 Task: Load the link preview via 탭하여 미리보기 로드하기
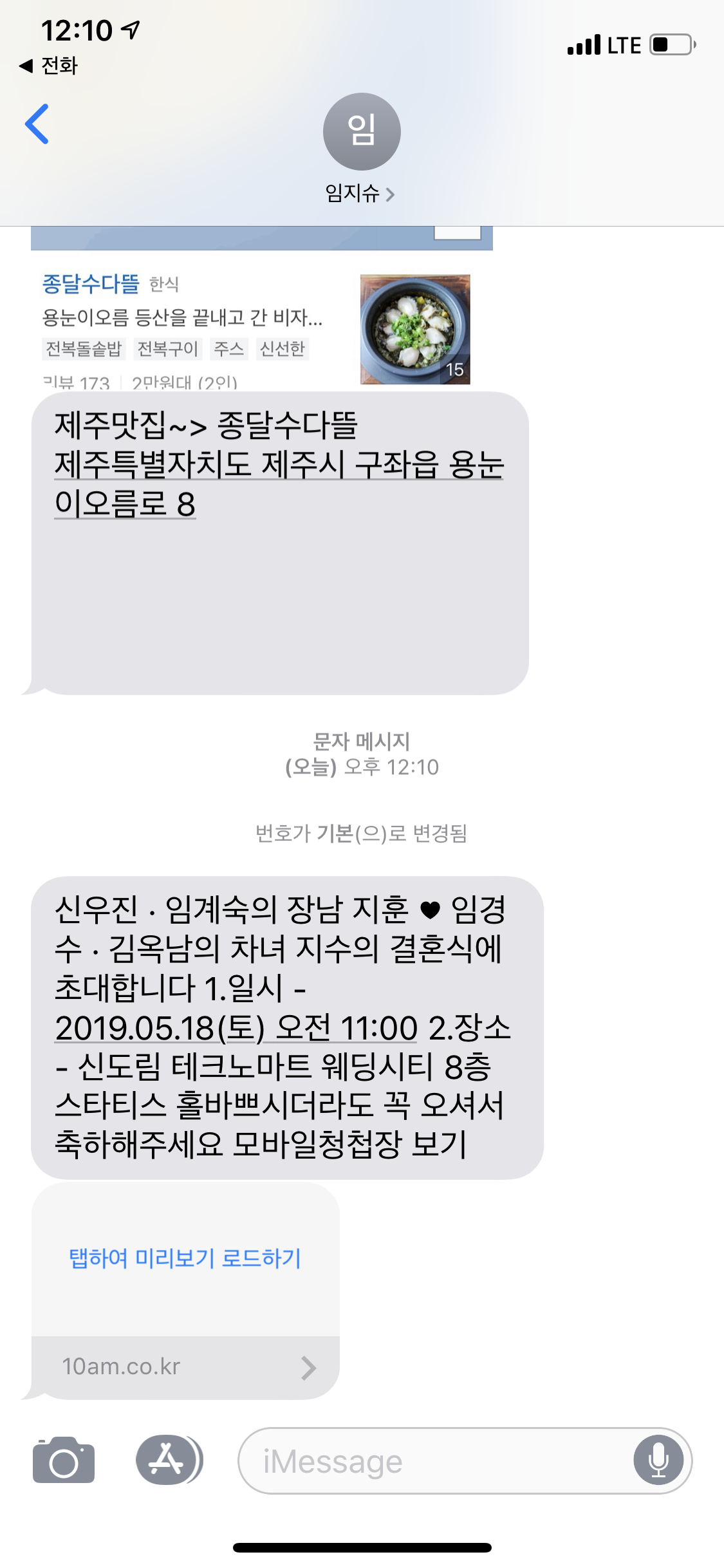[x=185, y=1258]
